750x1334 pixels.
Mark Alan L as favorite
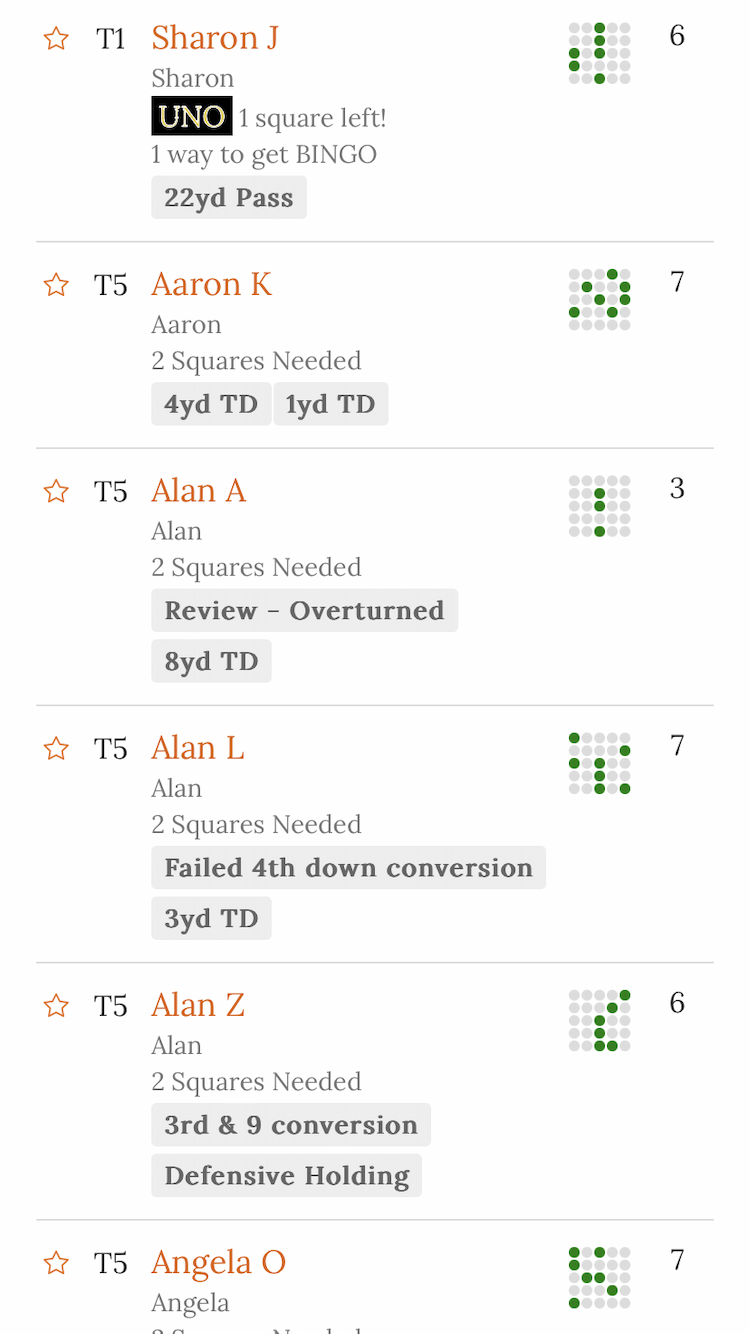coord(56,748)
